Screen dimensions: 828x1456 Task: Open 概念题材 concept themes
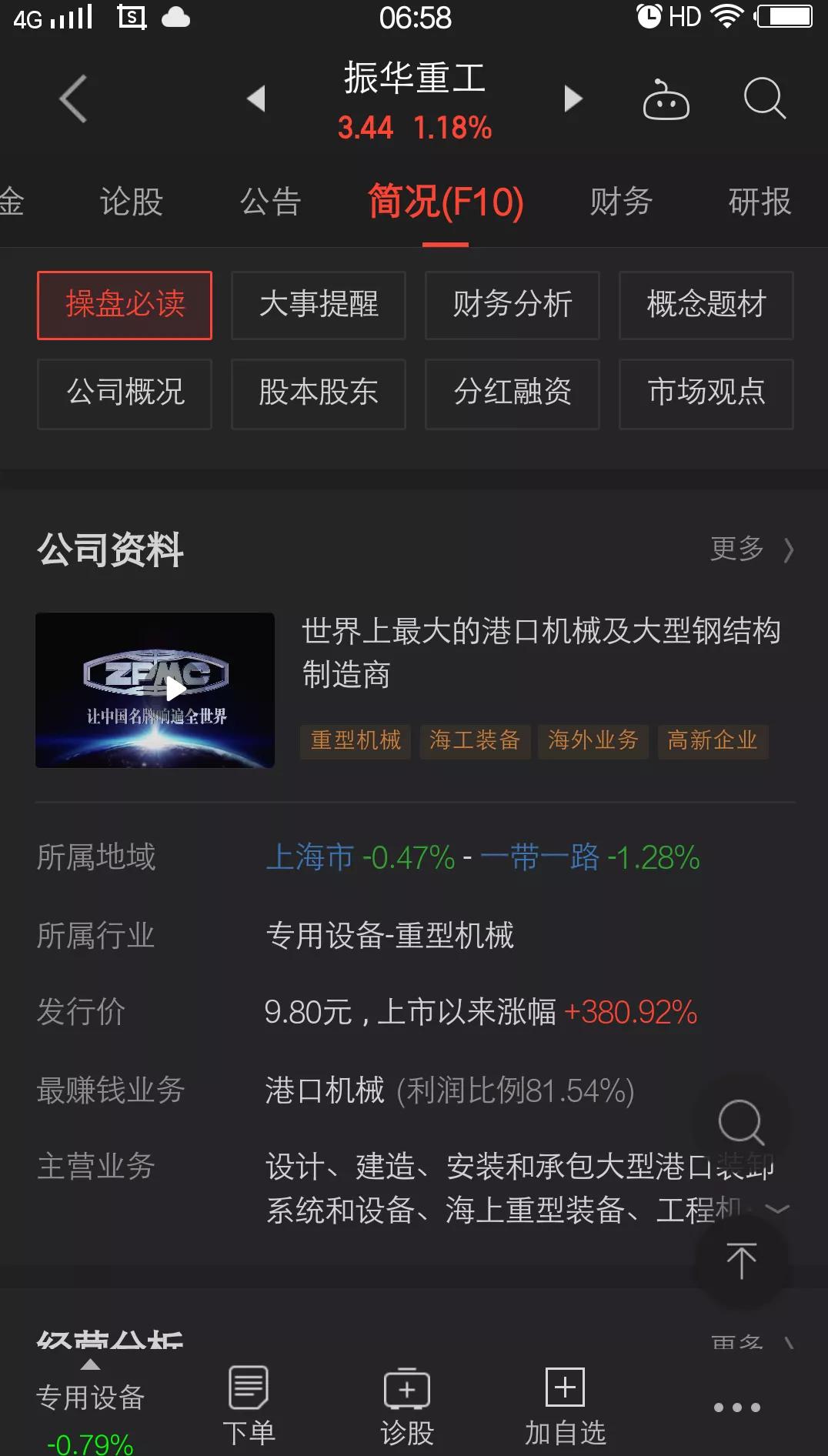pyautogui.click(x=705, y=306)
